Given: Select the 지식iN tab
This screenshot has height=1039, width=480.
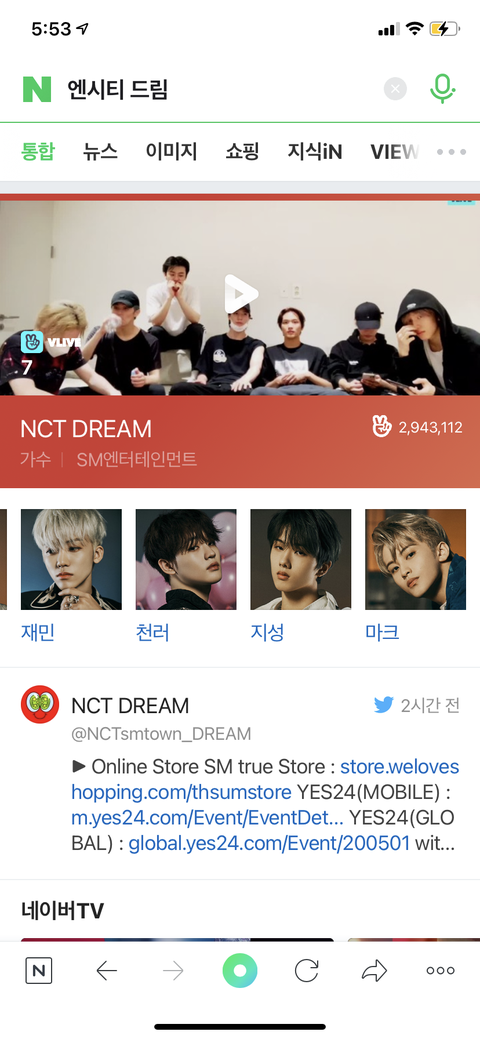Looking at the screenshot, I should (x=315, y=152).
